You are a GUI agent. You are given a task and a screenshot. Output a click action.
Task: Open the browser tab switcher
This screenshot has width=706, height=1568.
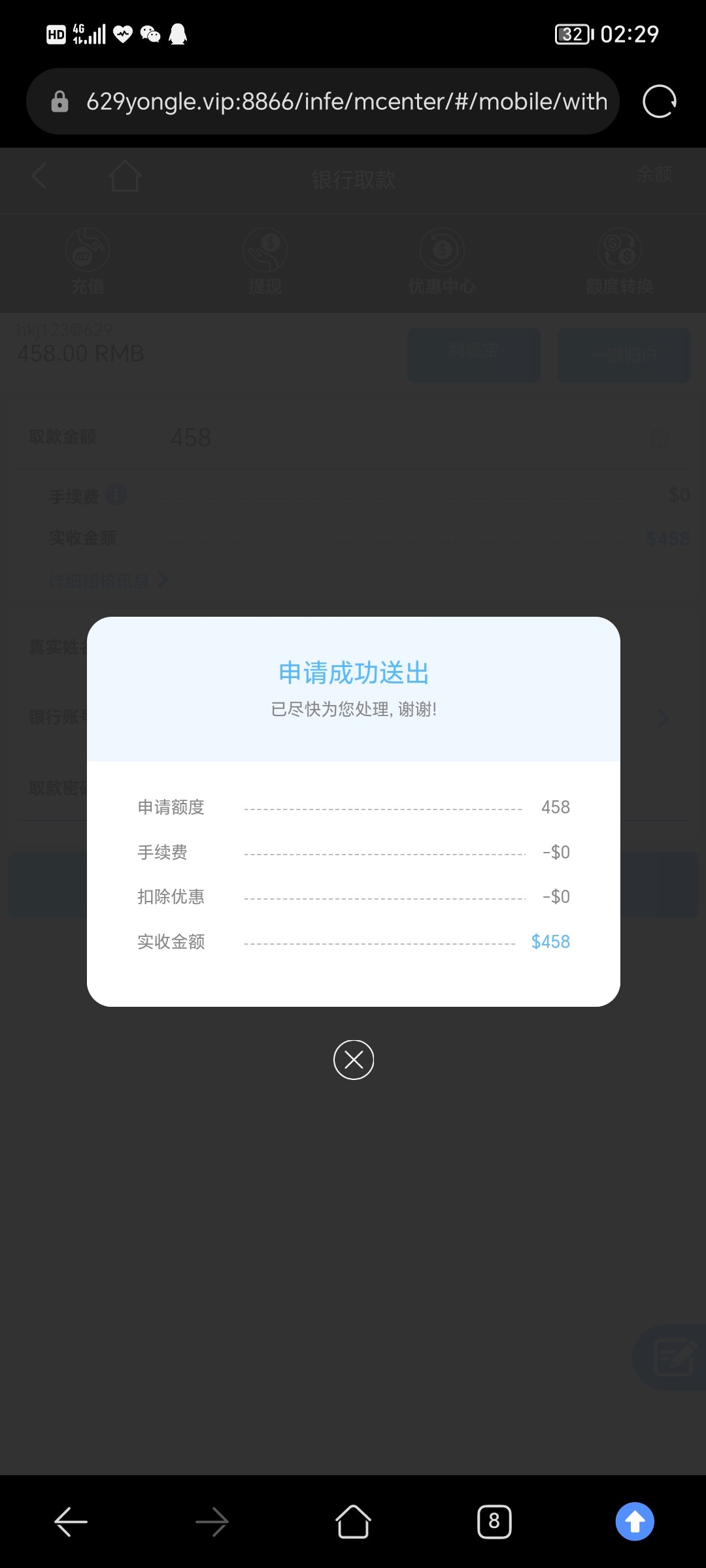494,1522
